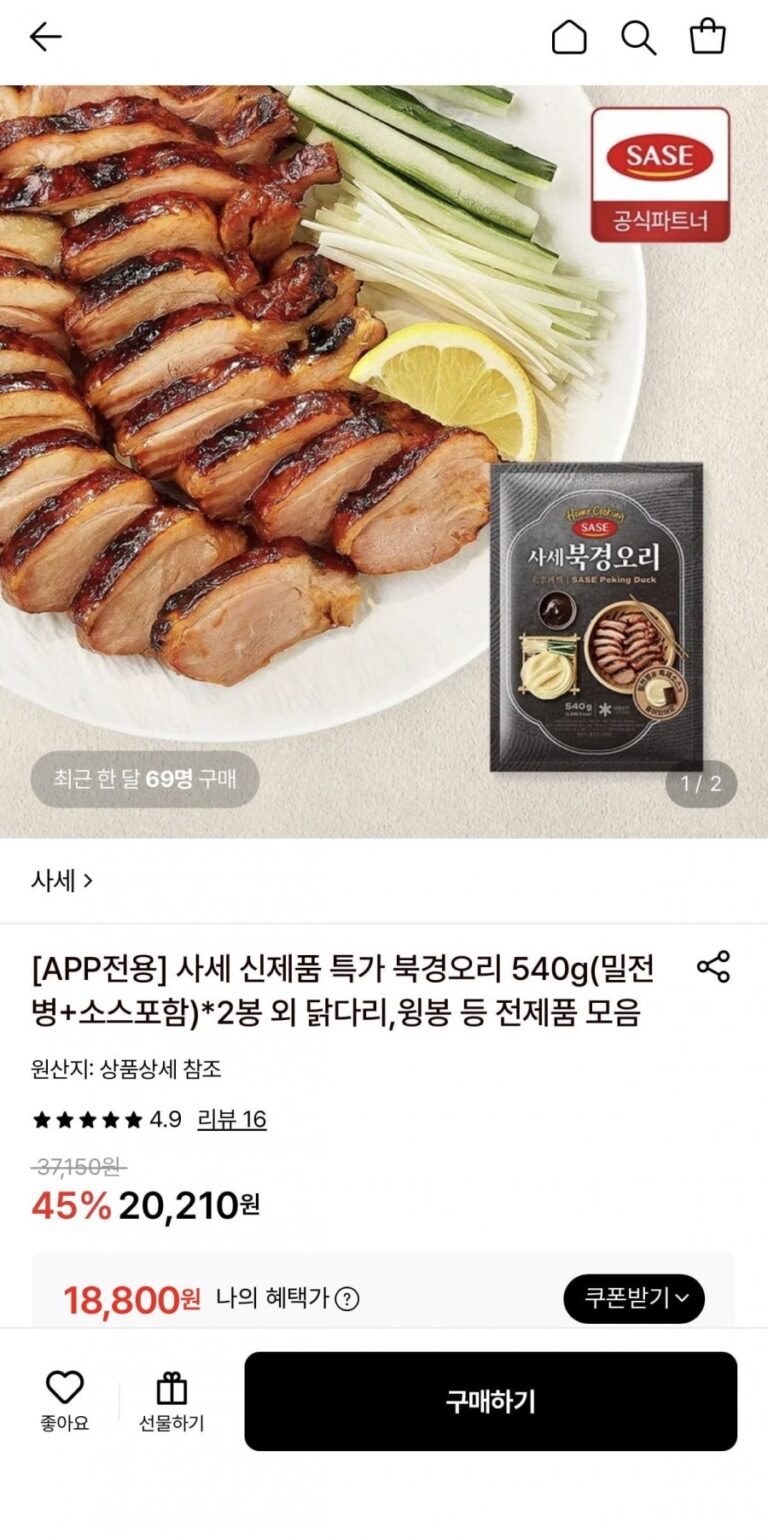The width and height of the screenshot is (768, 1539).
Task: Open the main Peking duck product image
Action: (x=384, y=462)
